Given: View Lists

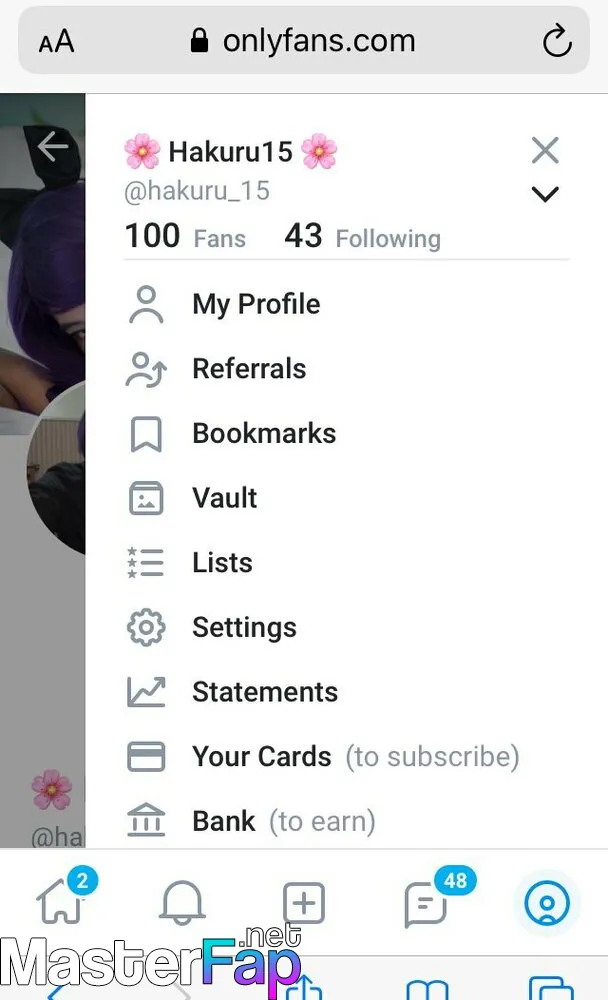Looking at the screenshot, I should (x=347, y=562).
